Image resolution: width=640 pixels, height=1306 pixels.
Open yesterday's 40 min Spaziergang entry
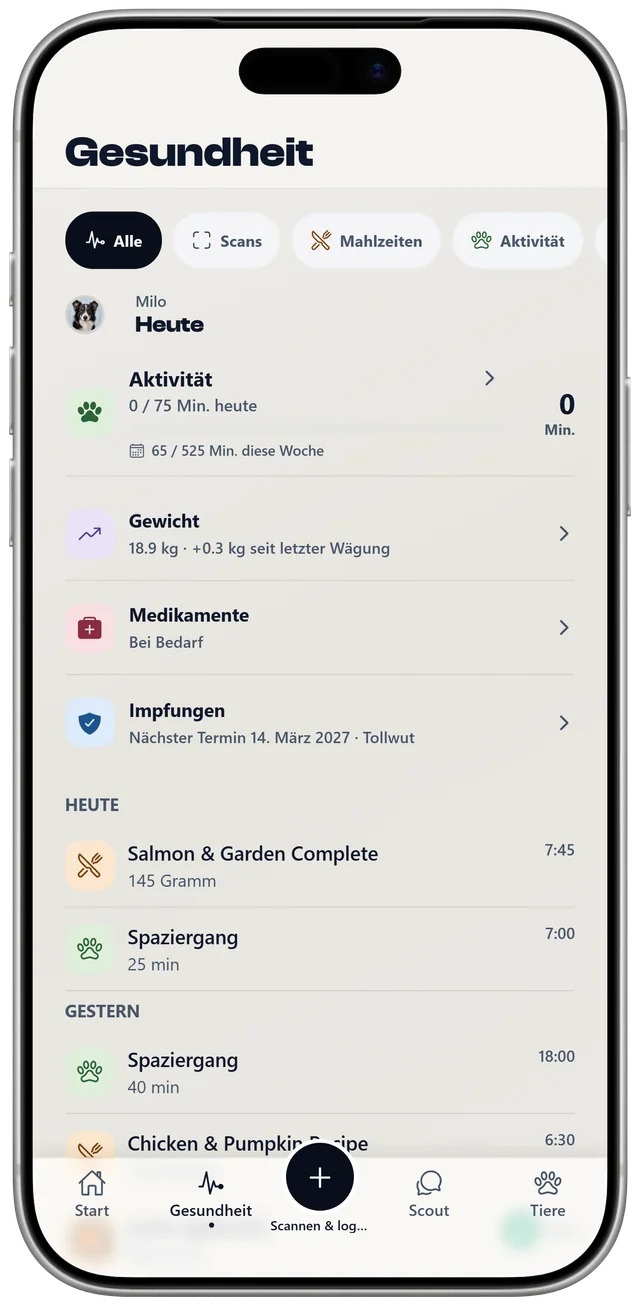tap(320, 1072)
